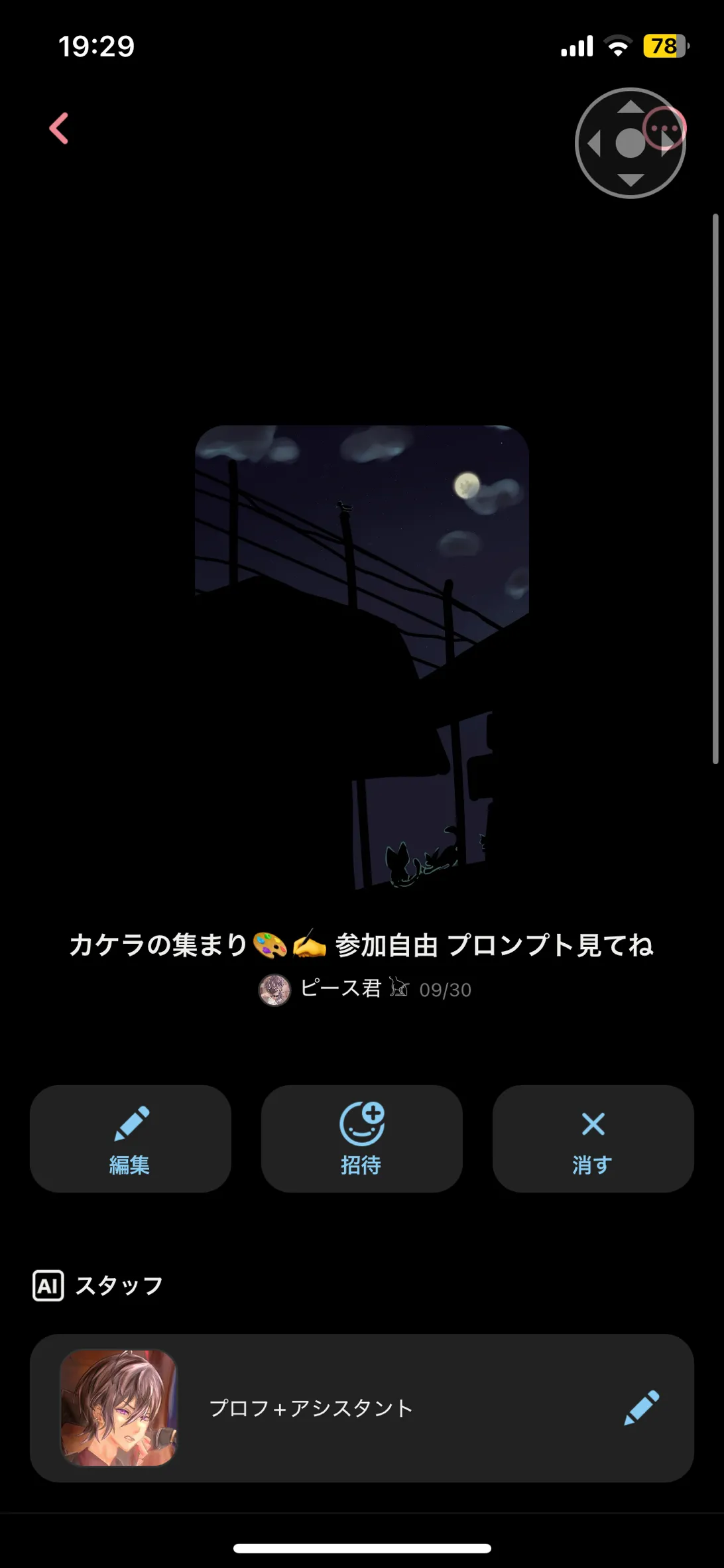Image resolution: width=724 pixels, height=1568 pixels.
Task: Open the night sky cover image
Action: coord(361,657)
